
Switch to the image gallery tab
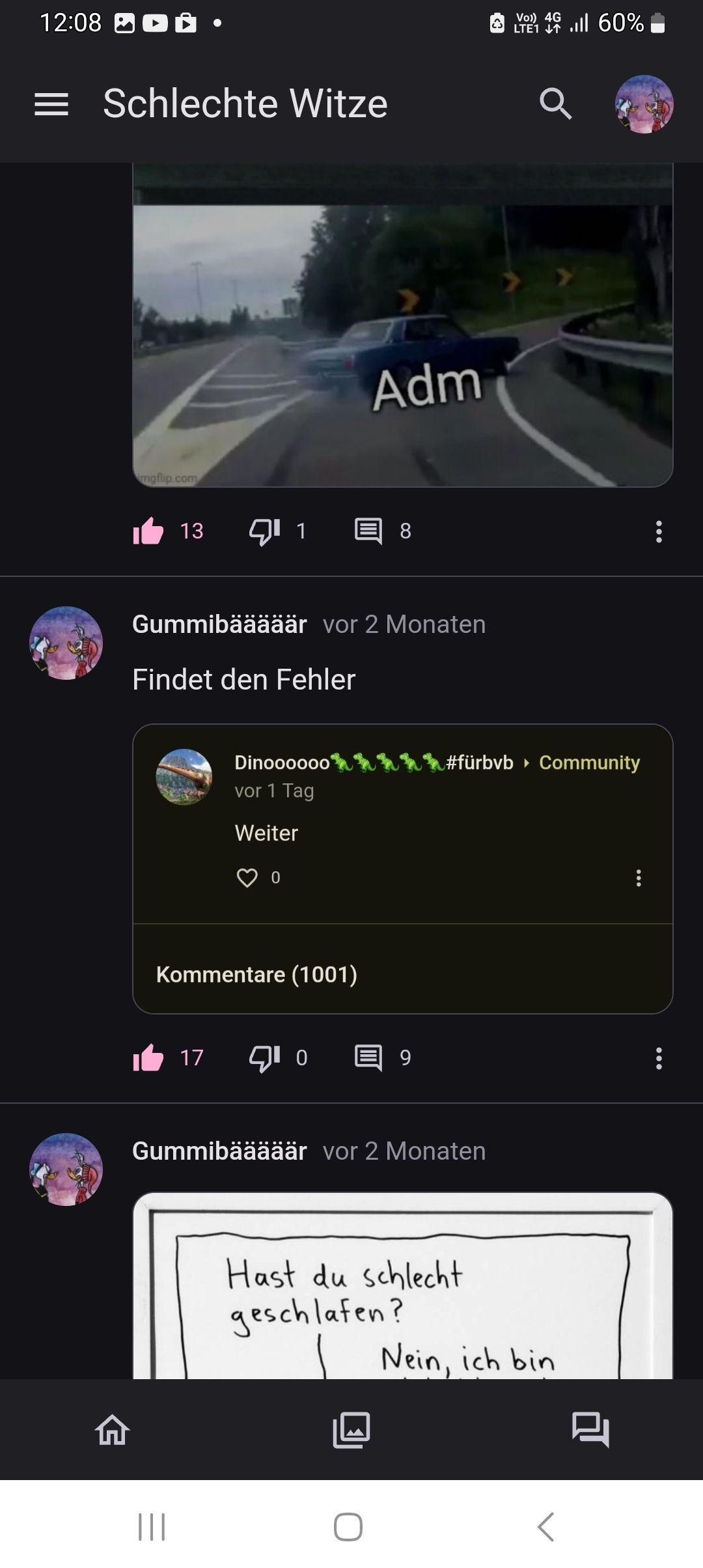pos(351,1430)
